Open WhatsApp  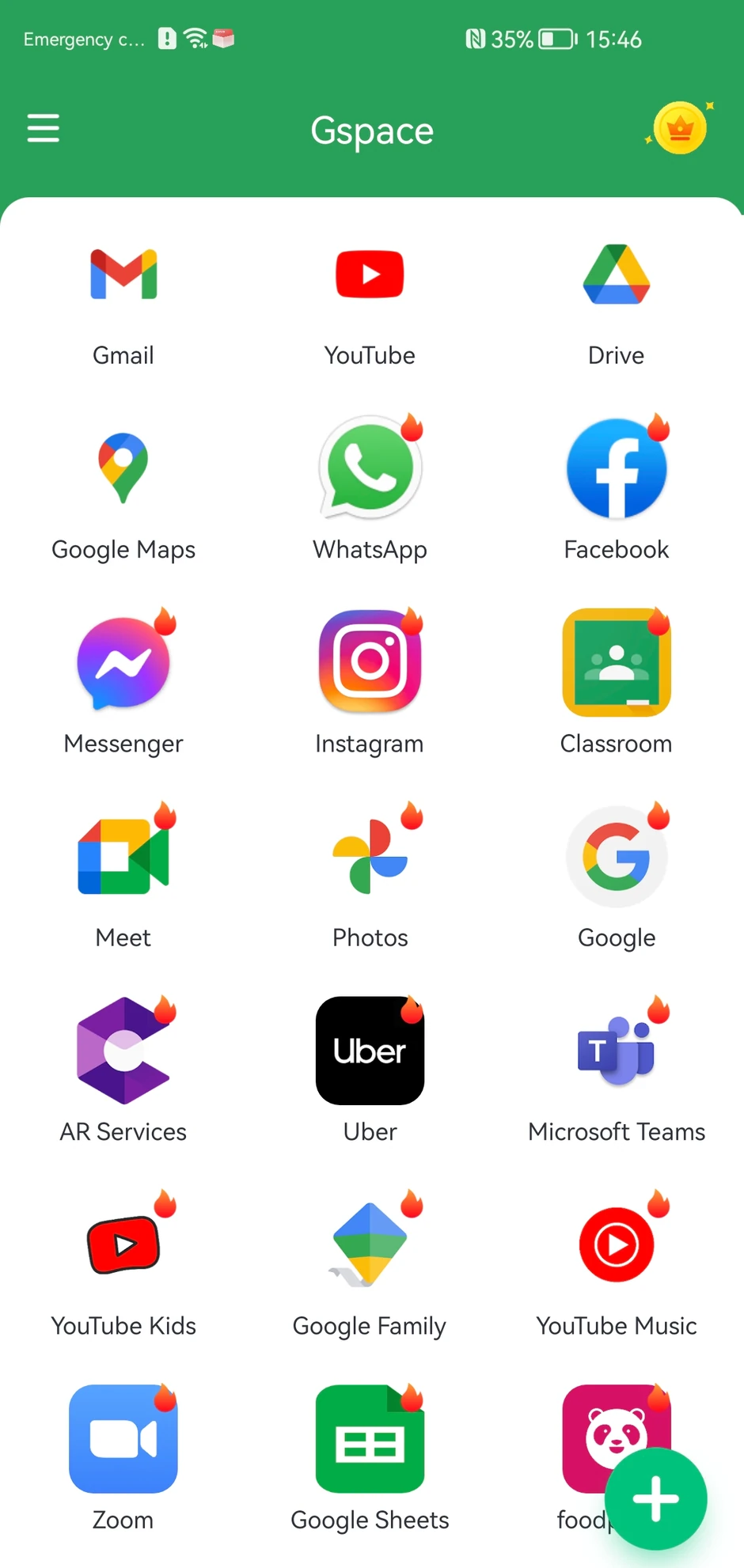[x=370, y=468]
